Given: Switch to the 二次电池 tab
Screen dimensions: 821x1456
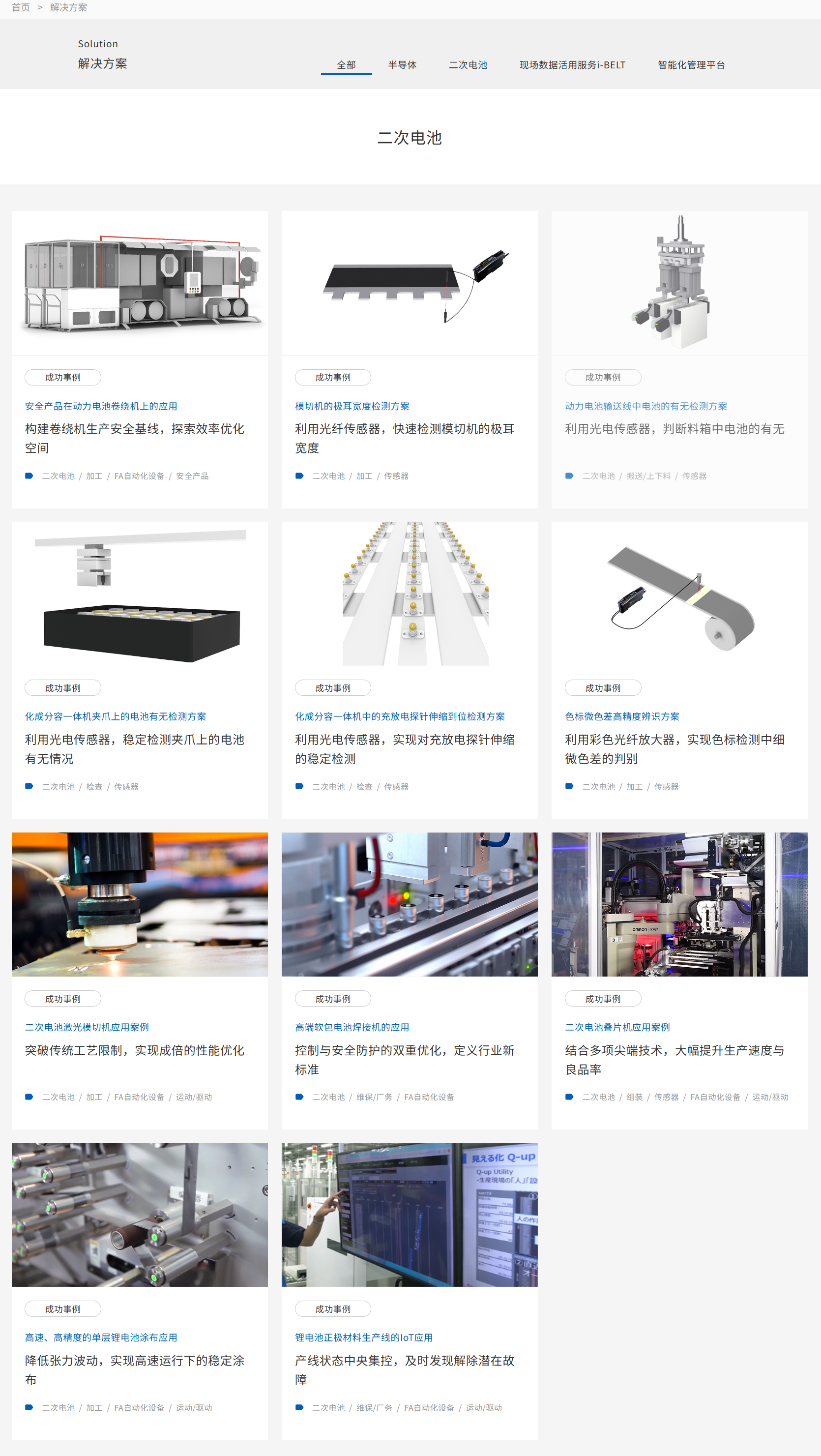Looking at the screenshot, I should pos(468,65).
